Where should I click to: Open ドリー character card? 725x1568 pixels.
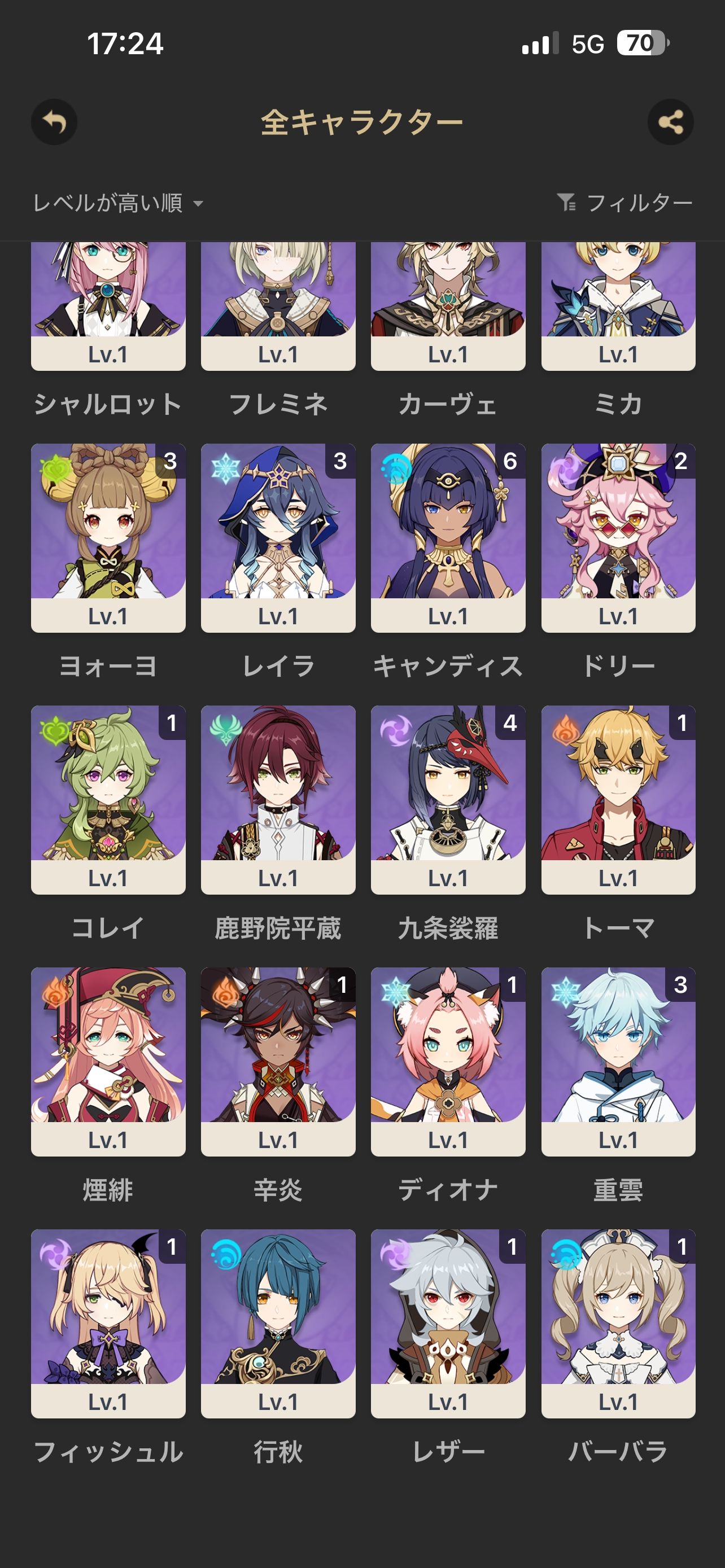(618, 537)
